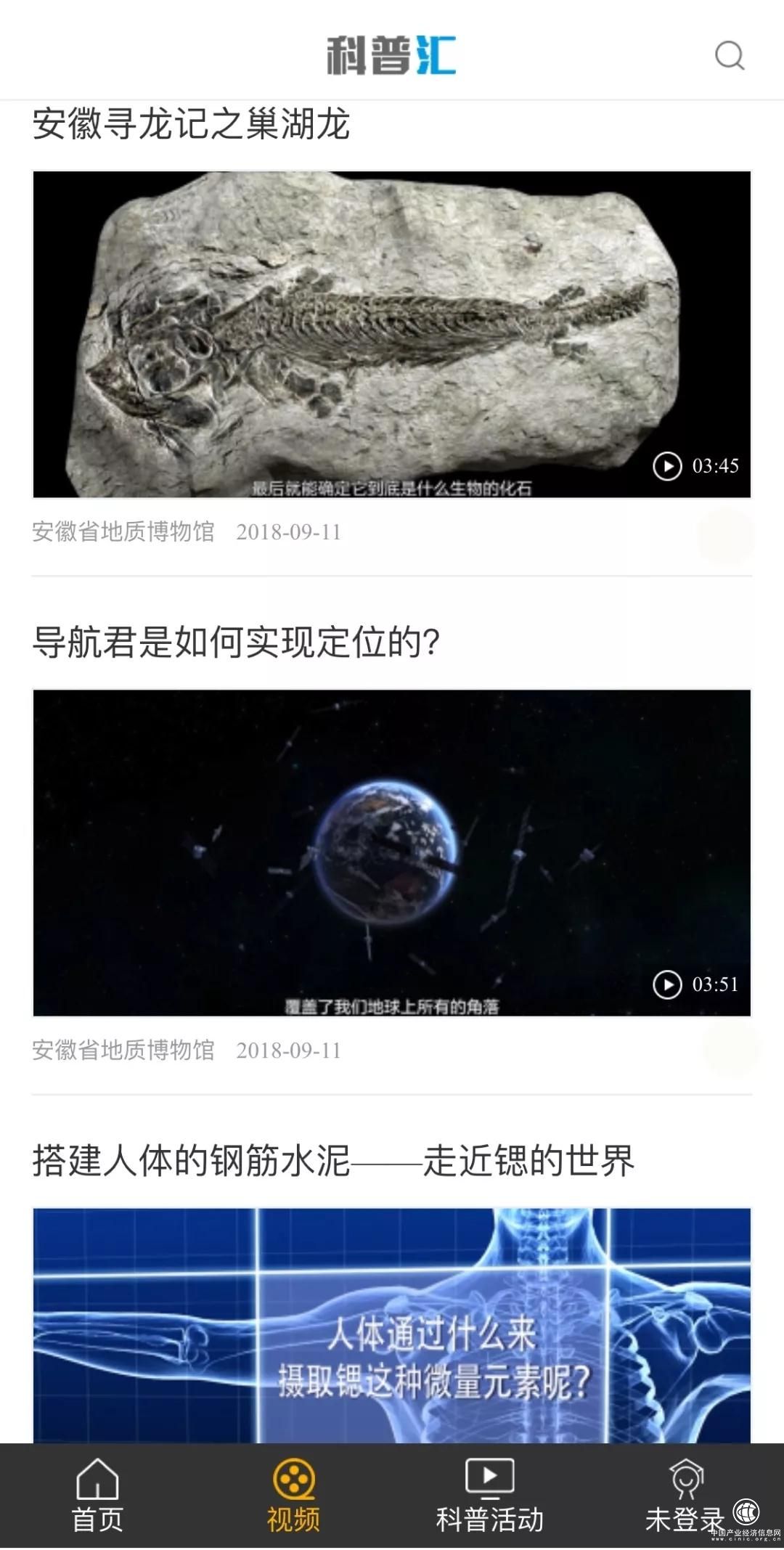Screen dimensions: 784x1550
Task: Open the 未登录 profile tab
Action: tap(685, 1496)
